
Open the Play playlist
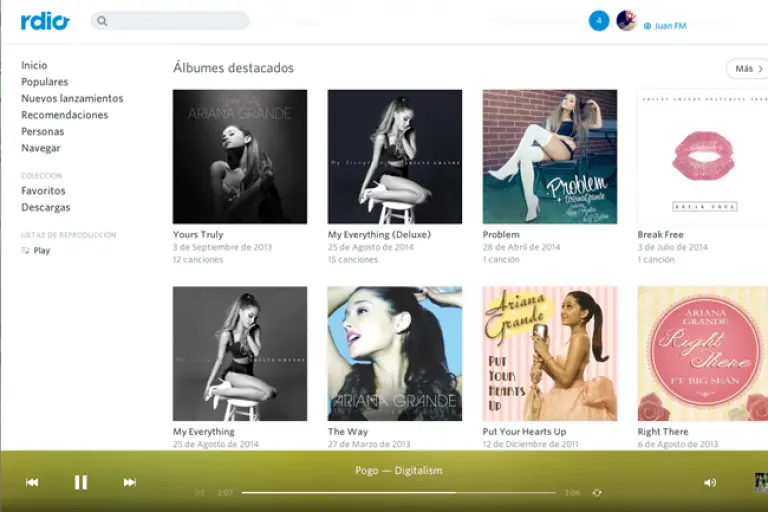coord(41,251)
